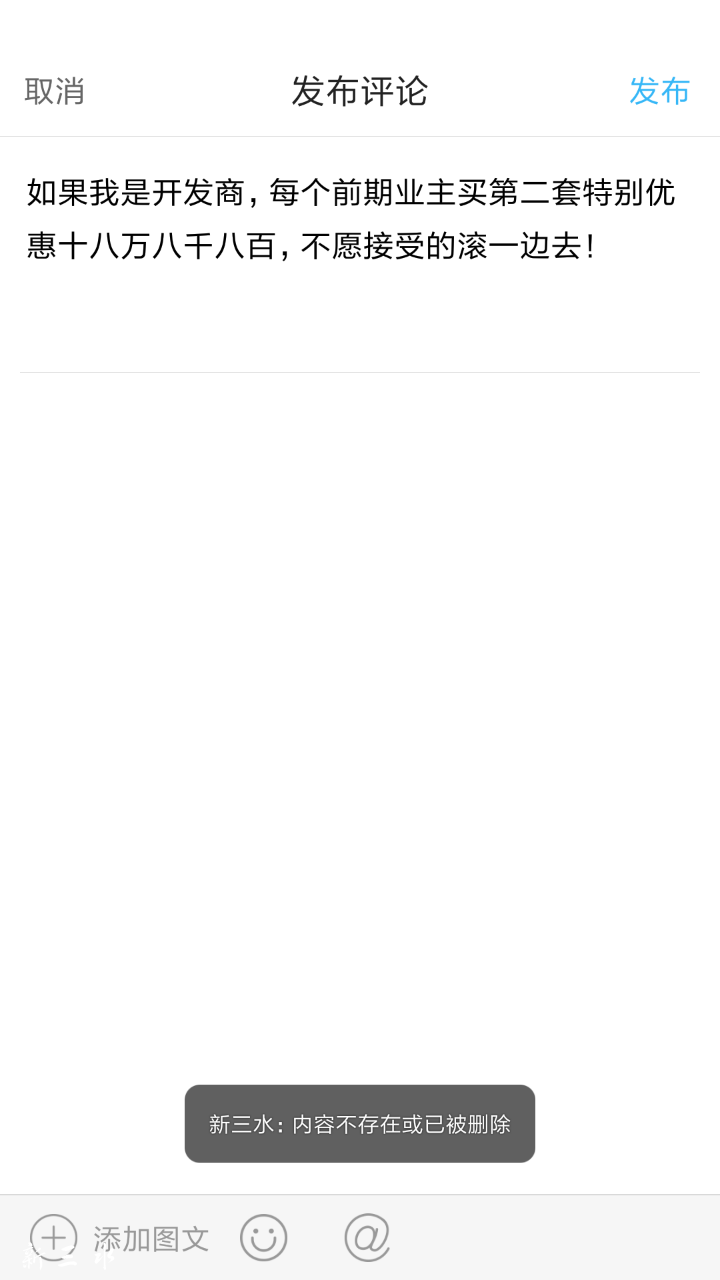Open the emoji picker
720x1280 pixels.
[263, 1238]
